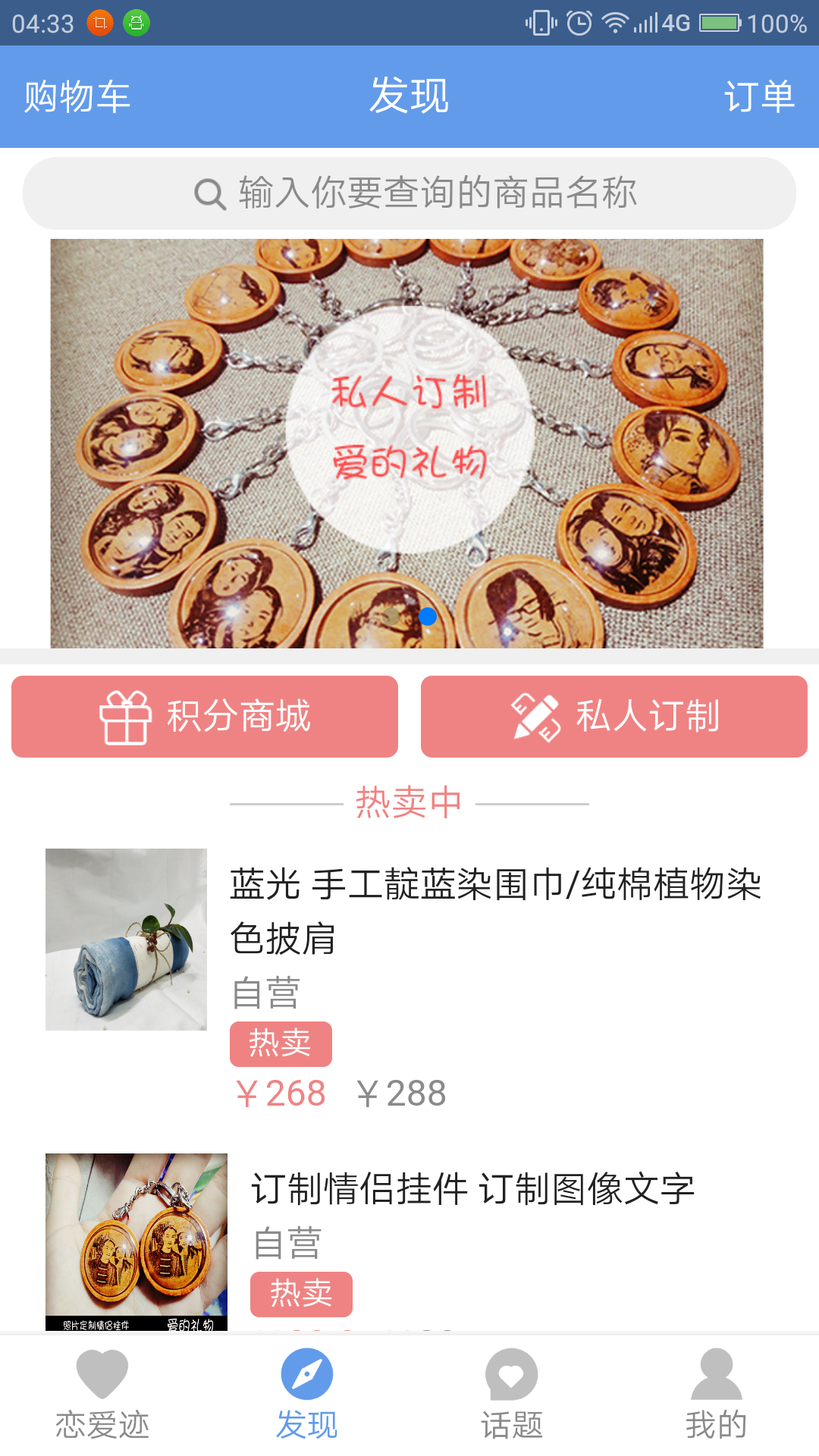Open the 购物车 shopping cart
The width and height of the screenshot is (819, 1456).
click(77, 97)
